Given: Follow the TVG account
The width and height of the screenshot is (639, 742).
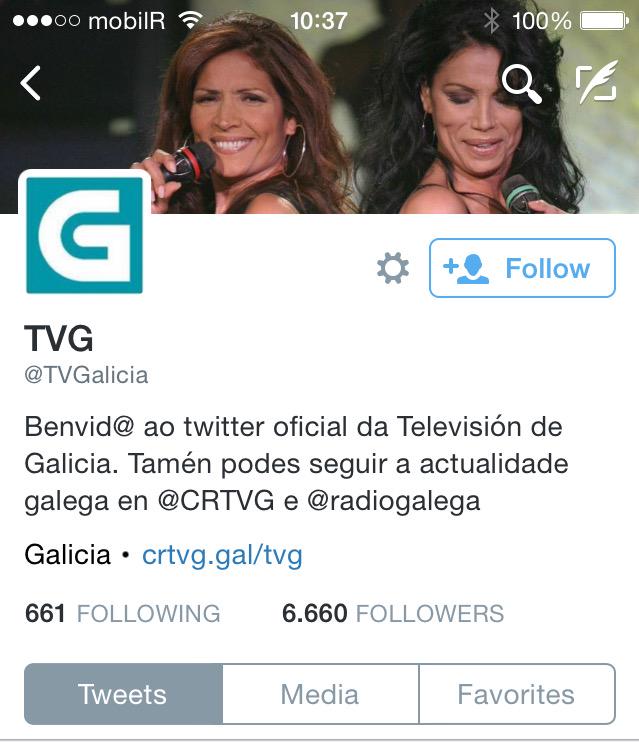Looking at the screenshot, I should point(522,268).
